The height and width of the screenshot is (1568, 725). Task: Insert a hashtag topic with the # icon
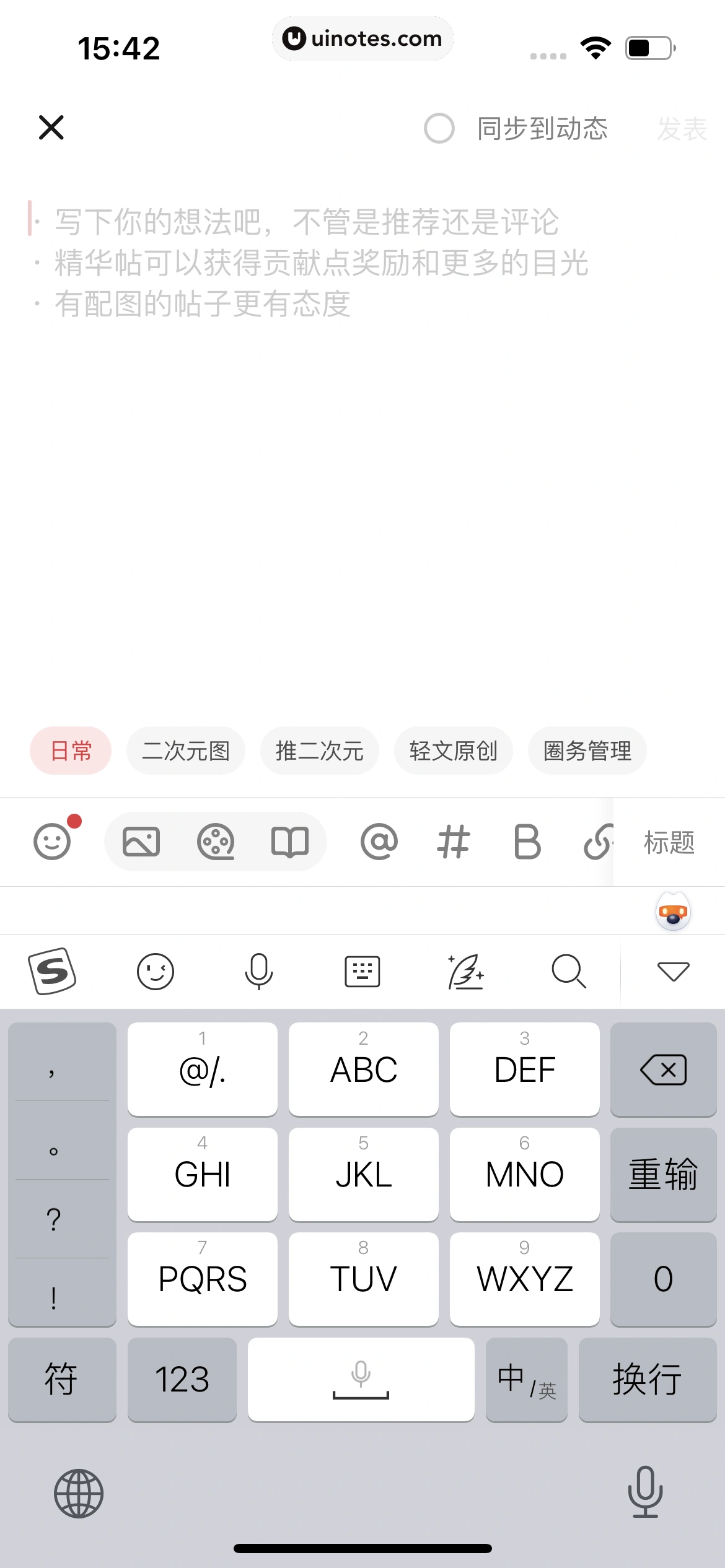click(x=454, y=841)
